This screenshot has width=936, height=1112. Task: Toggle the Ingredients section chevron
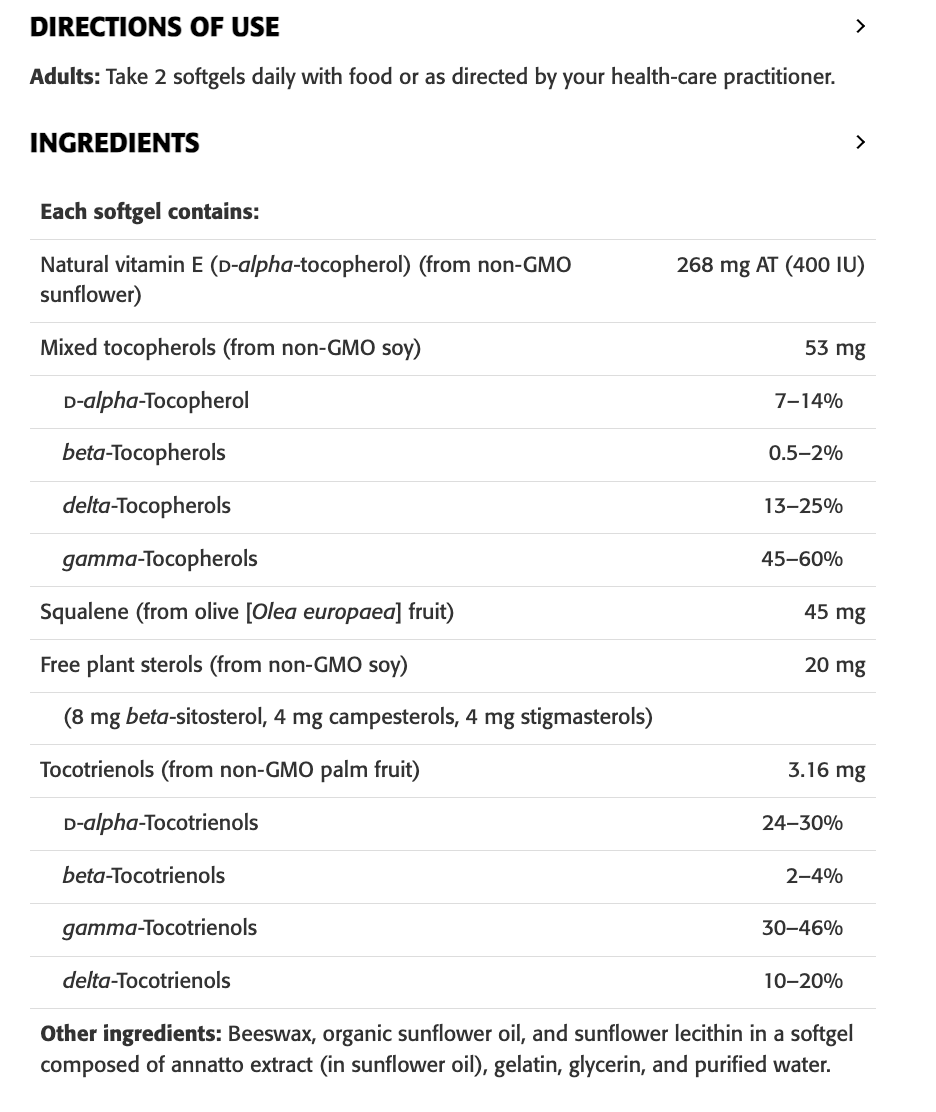(861, 143)
